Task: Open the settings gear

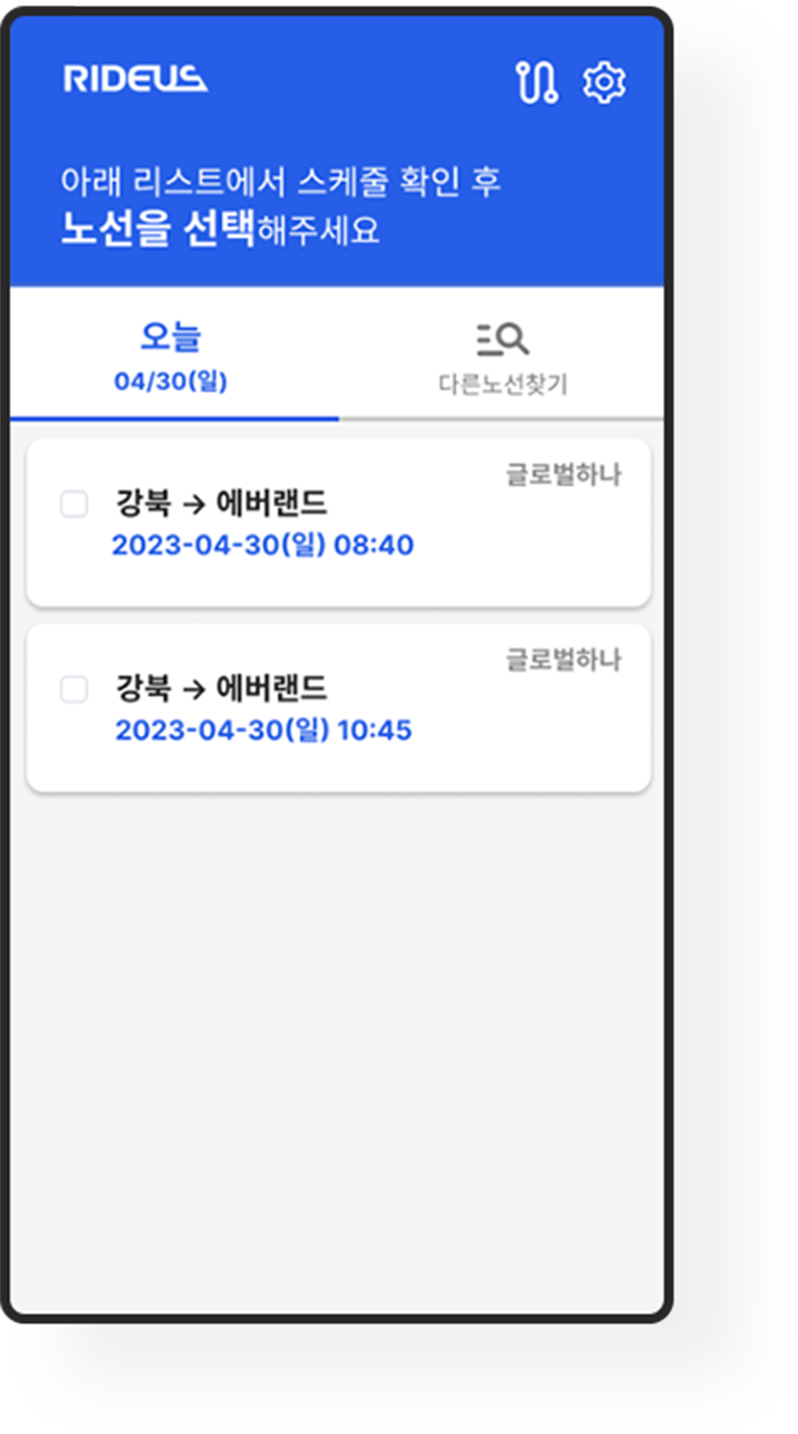Action: point(604,82)
